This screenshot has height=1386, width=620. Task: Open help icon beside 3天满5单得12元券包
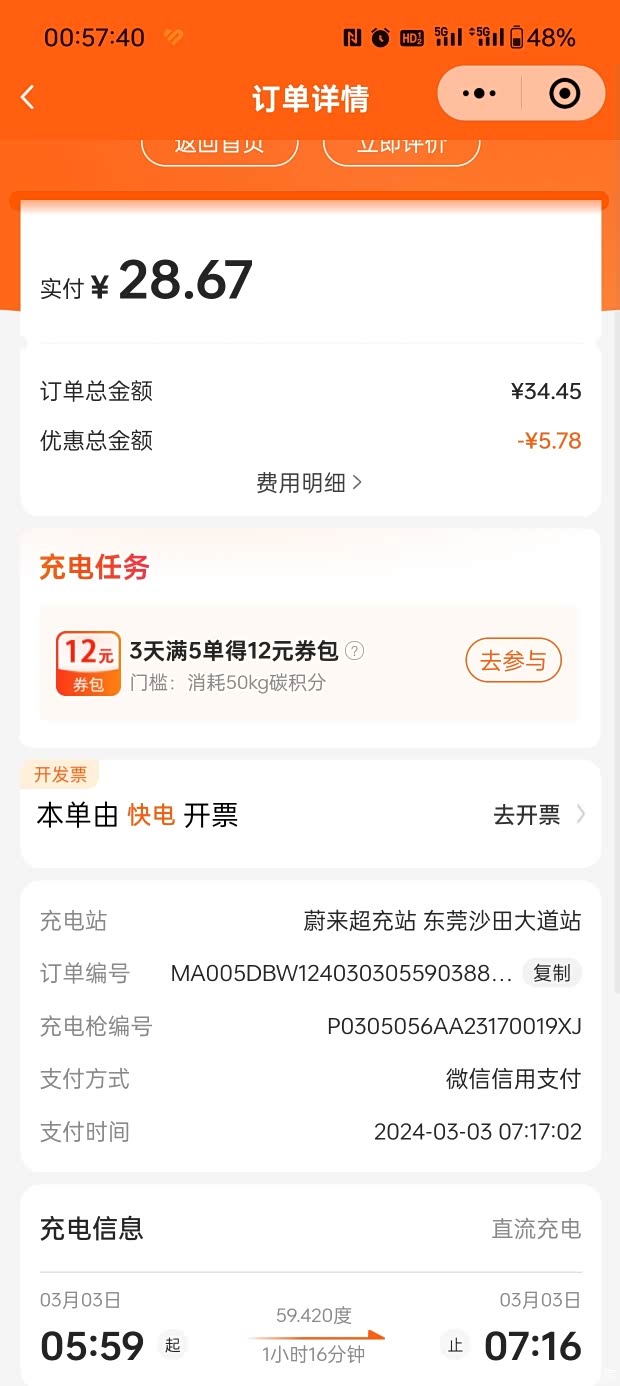click(355, 651)
